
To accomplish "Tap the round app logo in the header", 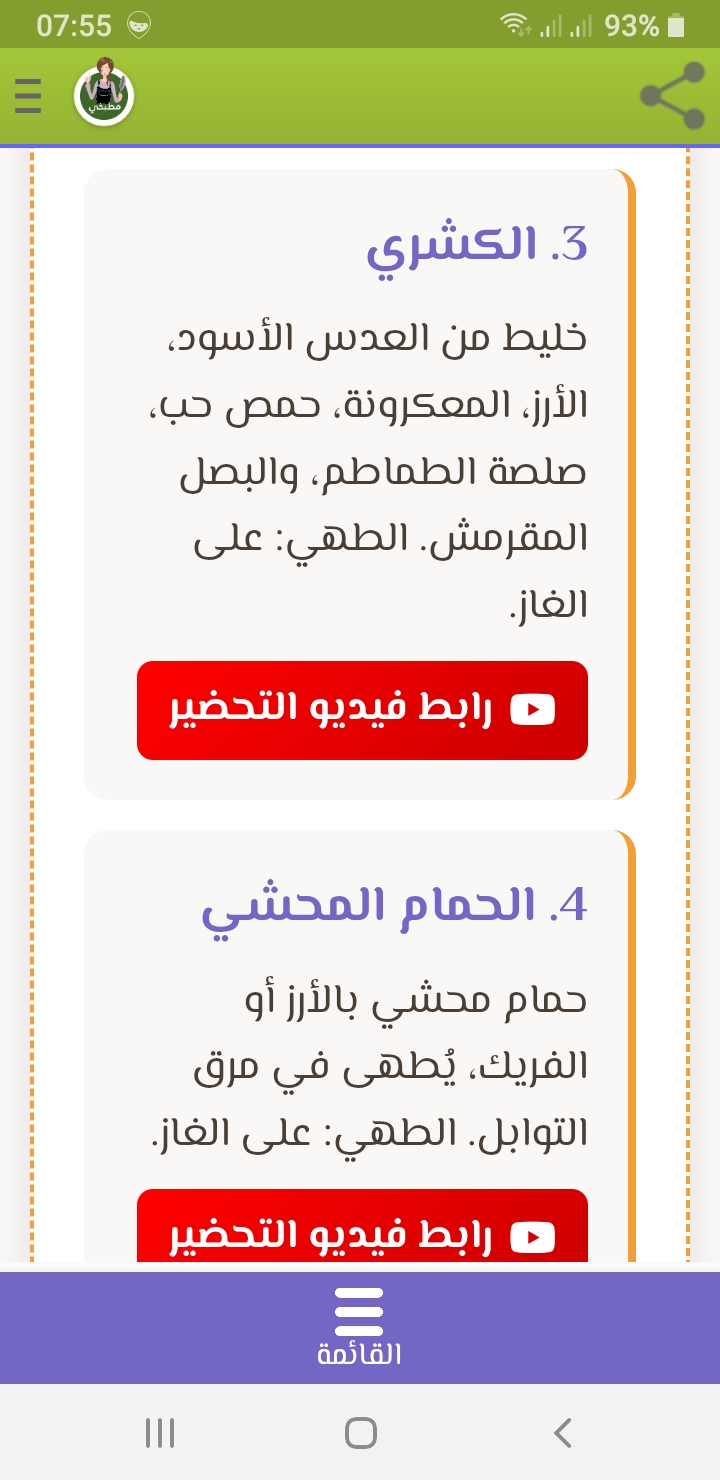I will (104, 96).
